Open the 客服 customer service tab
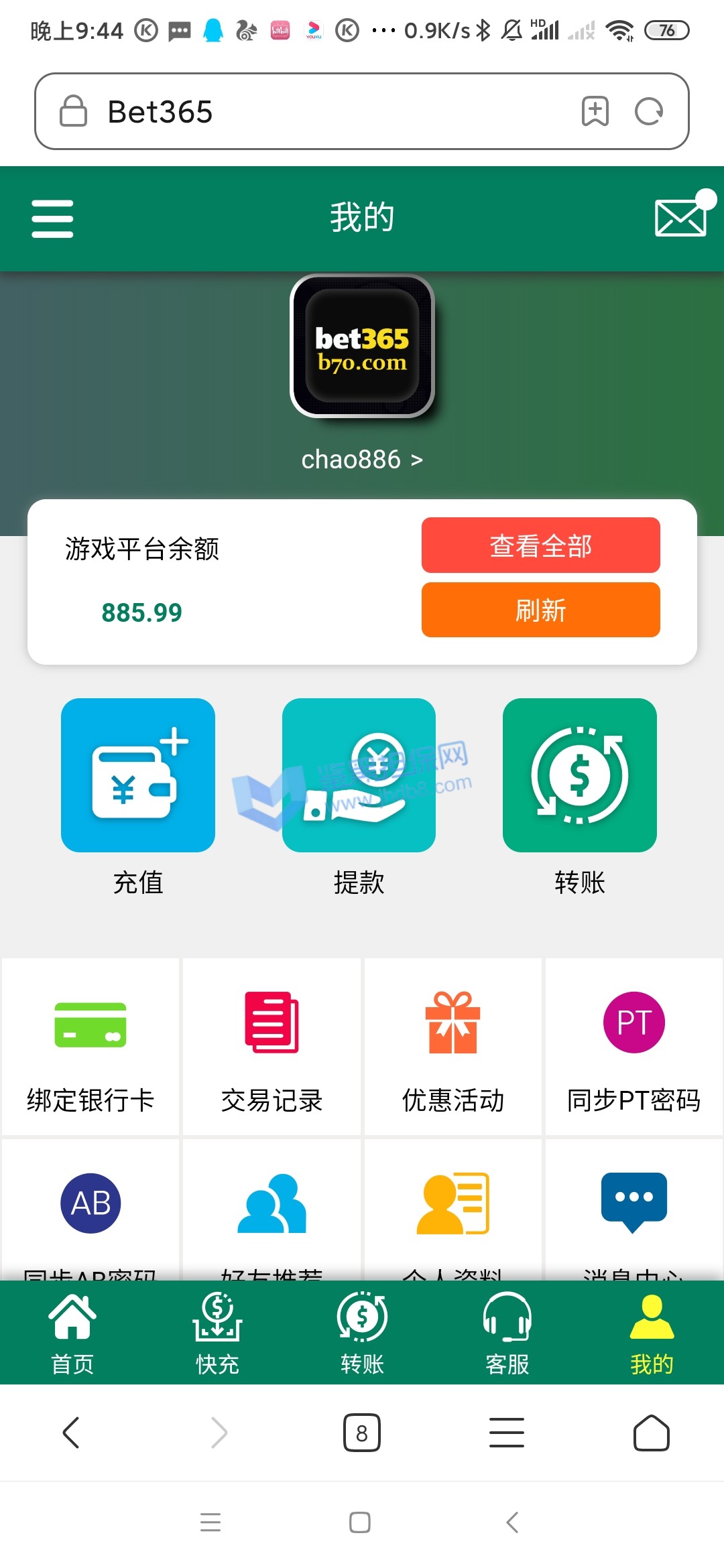This screenshot has width=724, height=1568. pyautogui.click(x=507, y=1333)
